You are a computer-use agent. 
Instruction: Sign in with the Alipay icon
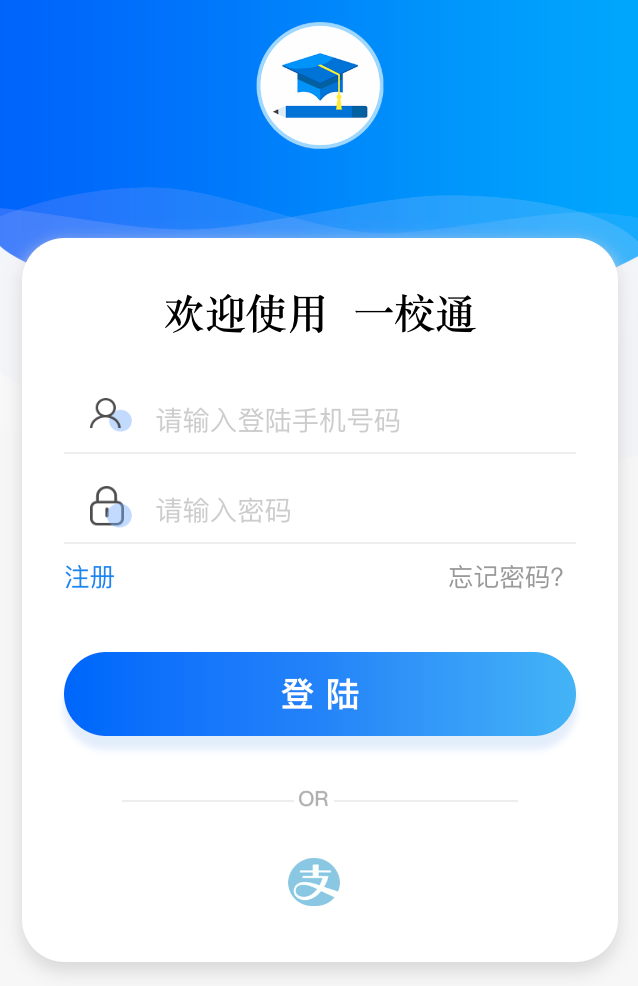pyautogui.click(x=314, y=882)
